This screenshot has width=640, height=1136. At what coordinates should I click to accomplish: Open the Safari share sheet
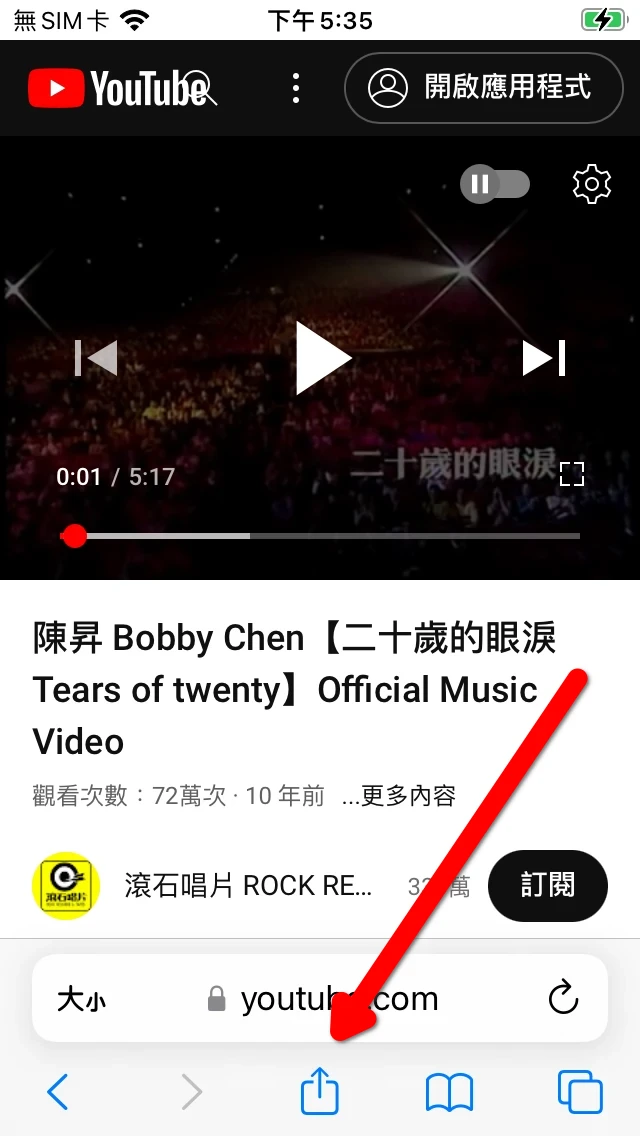[x=320, y=1090]
